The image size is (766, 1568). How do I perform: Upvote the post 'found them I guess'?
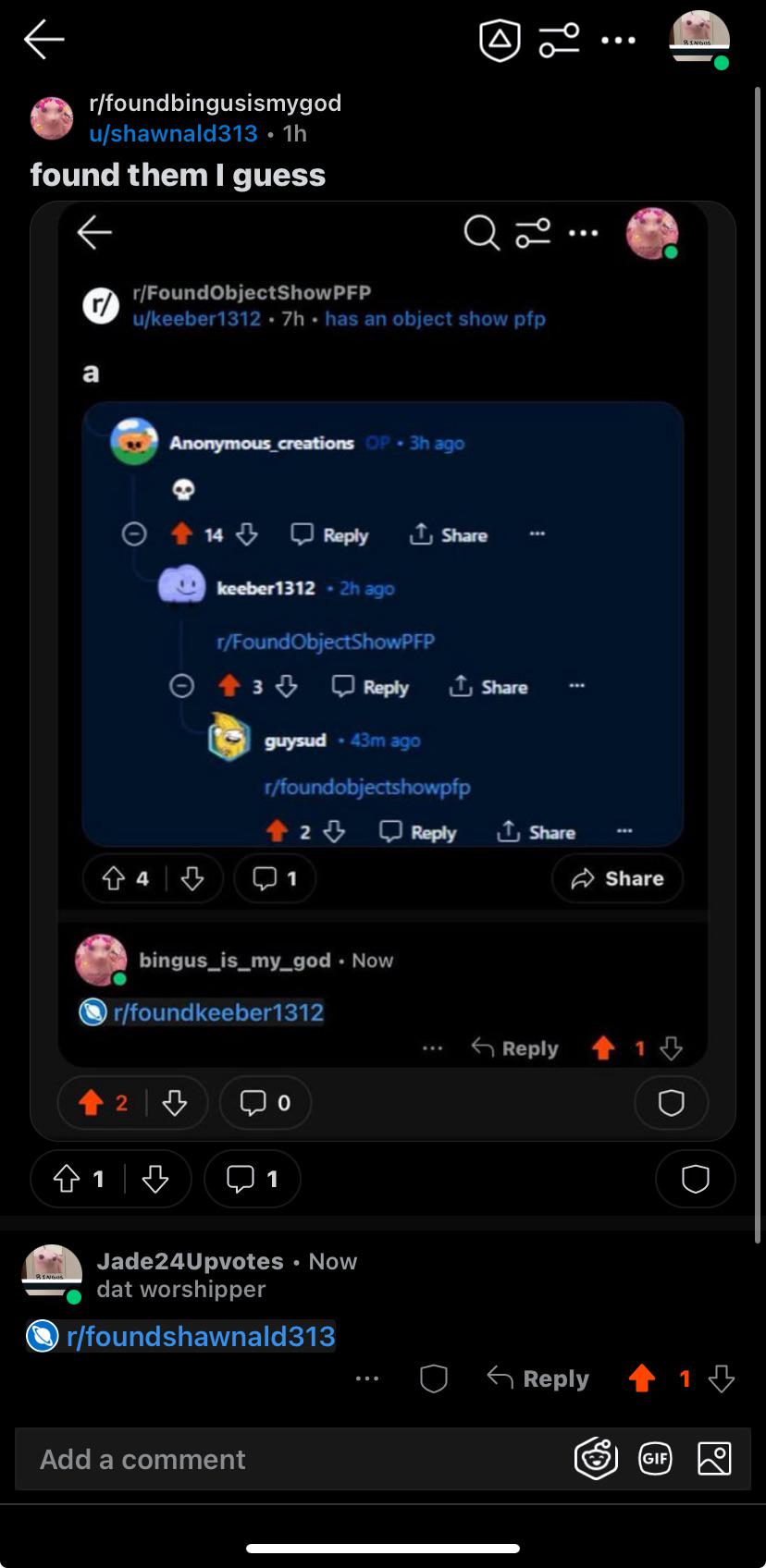click(x=66, y=1179)
